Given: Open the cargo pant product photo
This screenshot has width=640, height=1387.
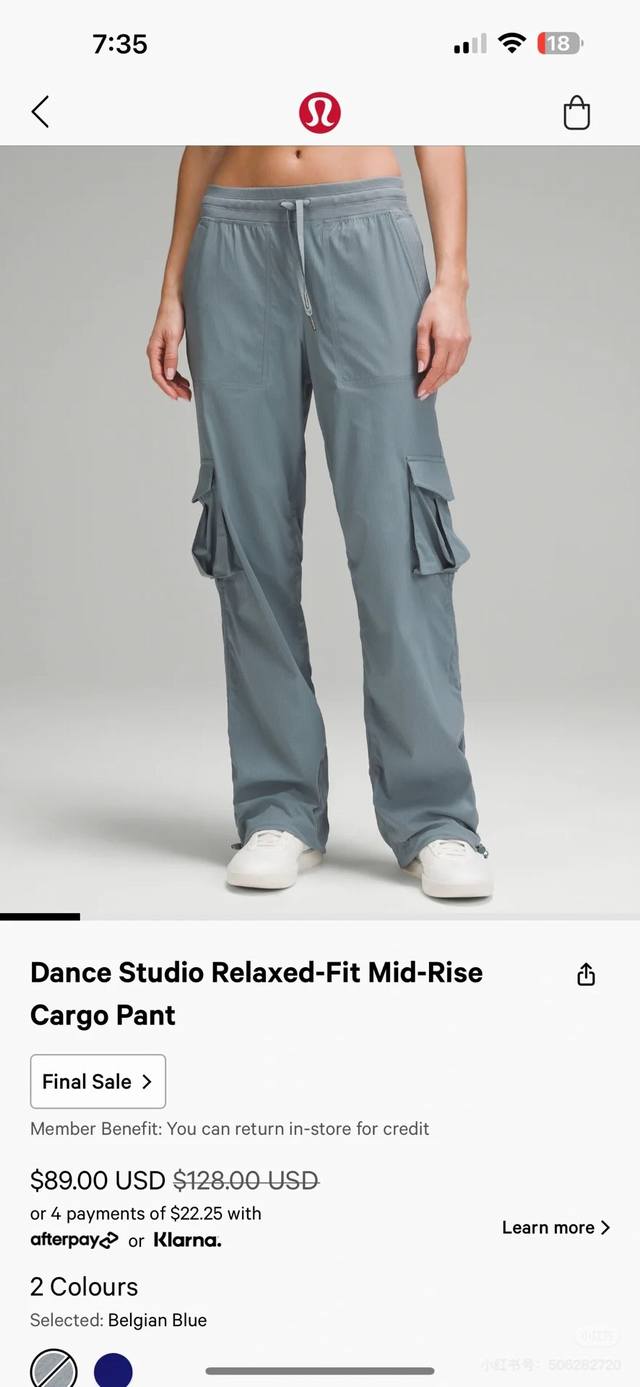Looking at the screenshot, I should (x=320, y=530).
